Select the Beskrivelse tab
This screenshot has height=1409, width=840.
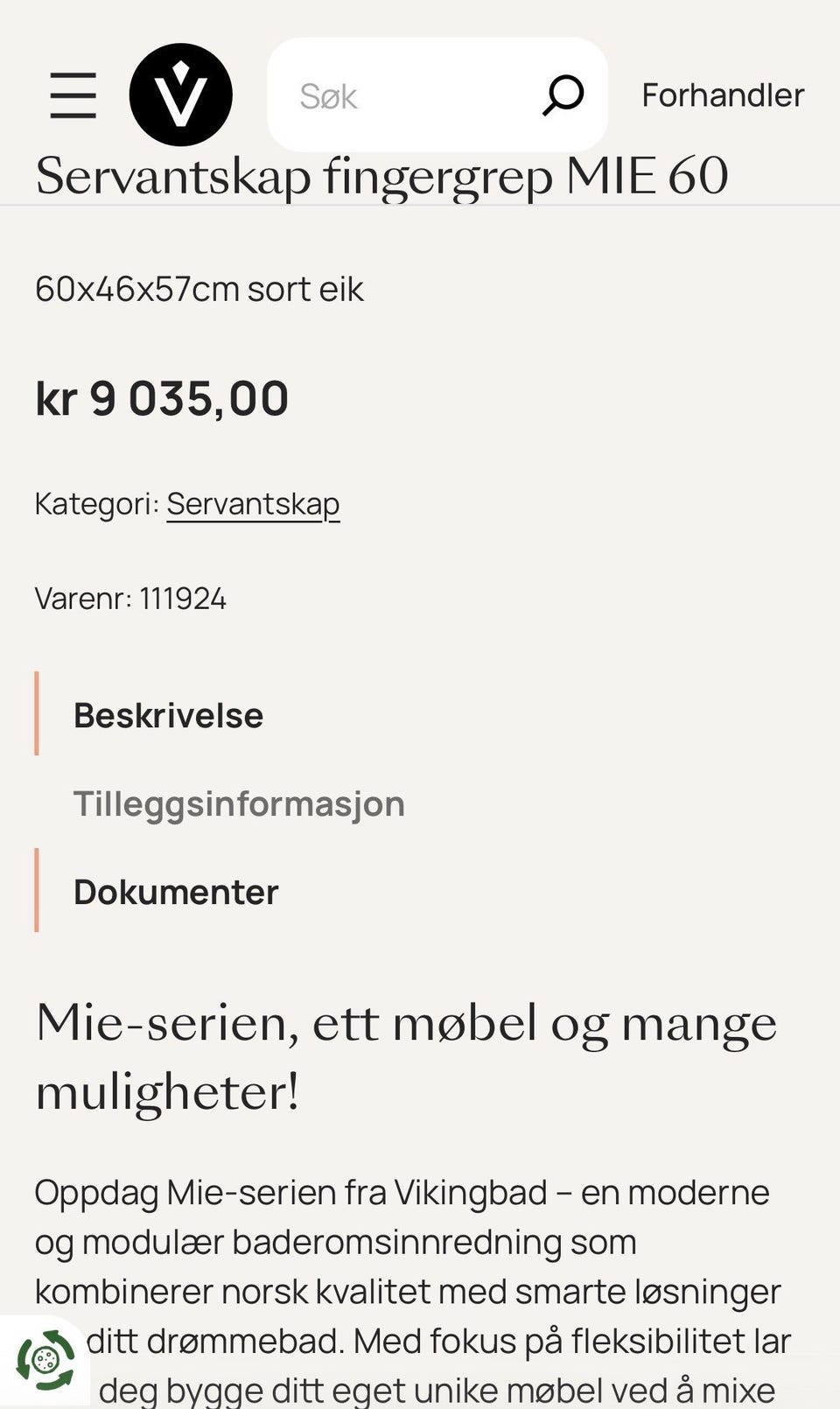(168, 715)
